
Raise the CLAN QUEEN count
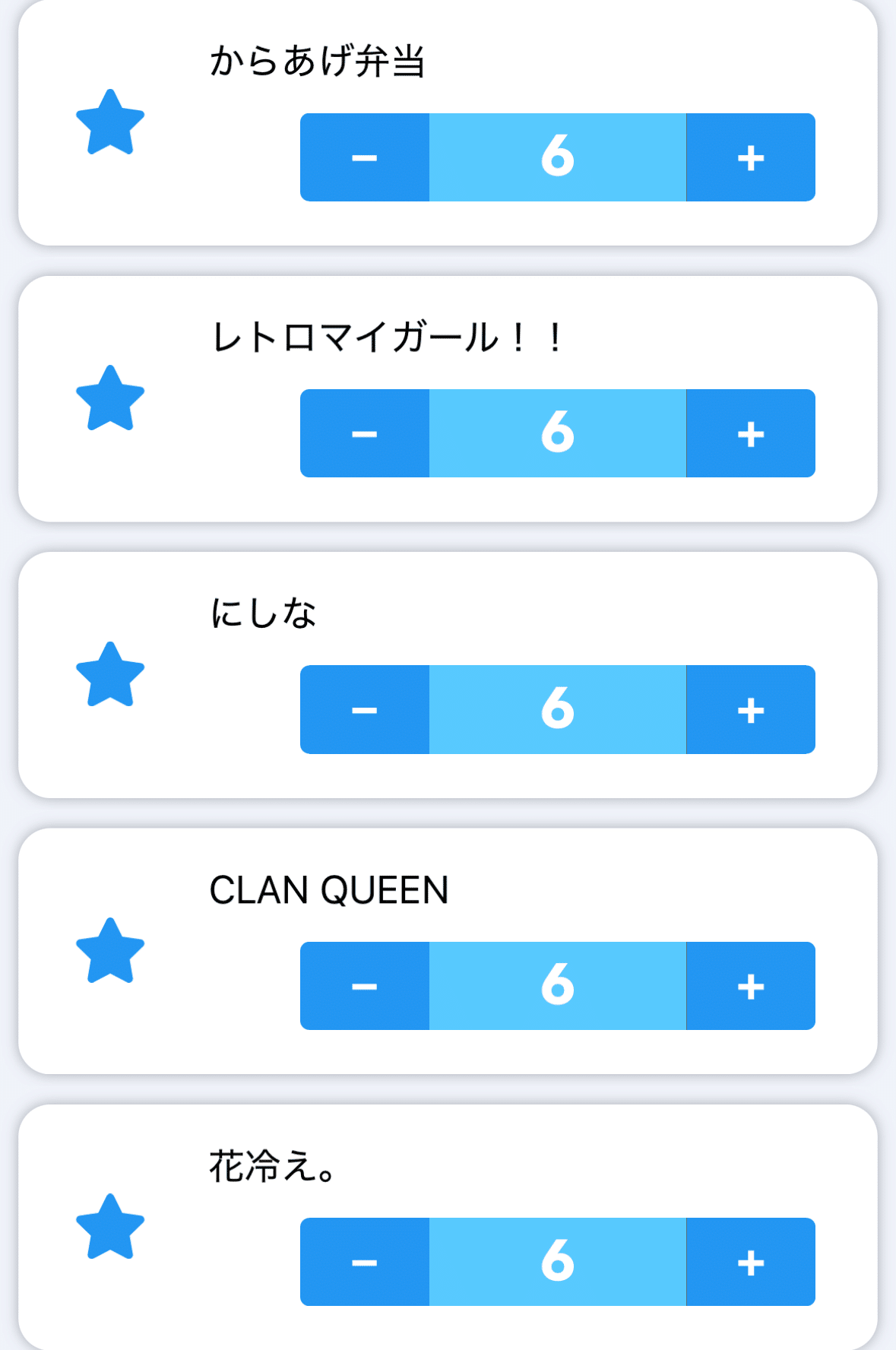point(750,986)
